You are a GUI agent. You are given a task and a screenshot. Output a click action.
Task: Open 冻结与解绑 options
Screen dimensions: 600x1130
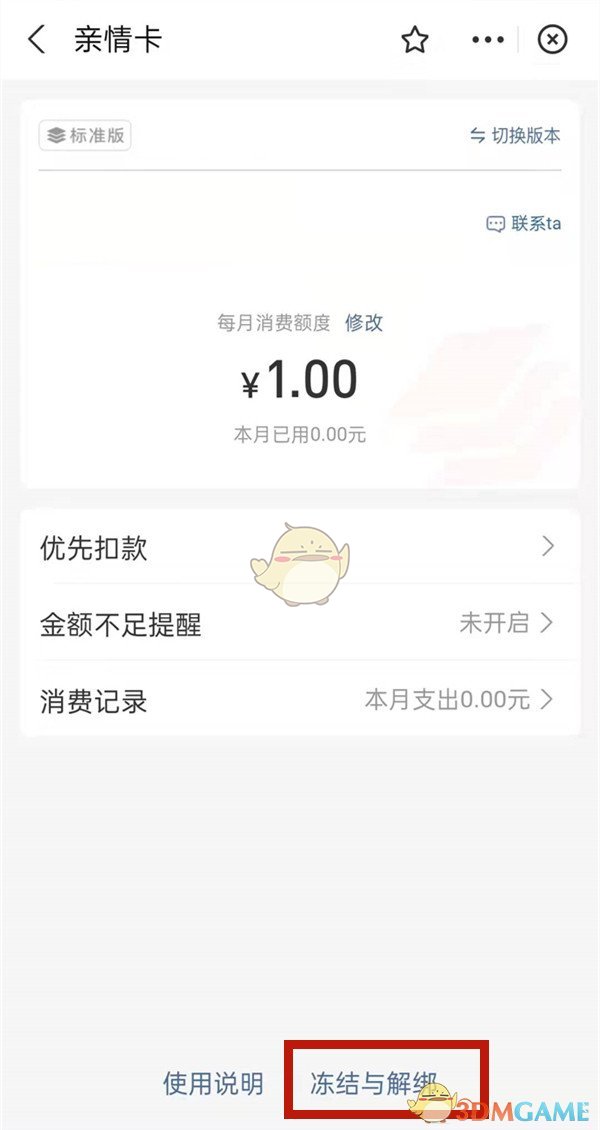pos(374,1084)
